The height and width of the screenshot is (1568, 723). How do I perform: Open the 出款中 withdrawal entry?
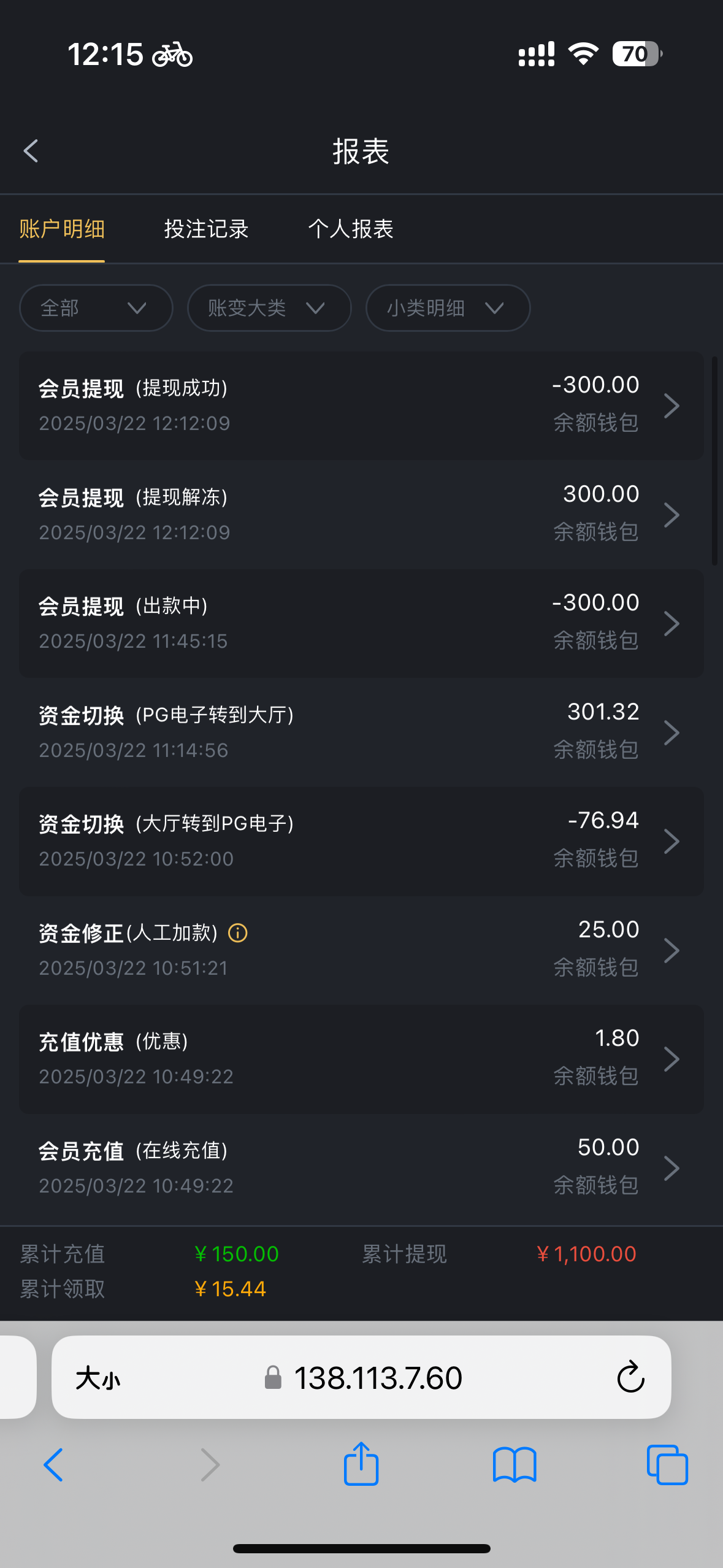(x=361, y=623)
